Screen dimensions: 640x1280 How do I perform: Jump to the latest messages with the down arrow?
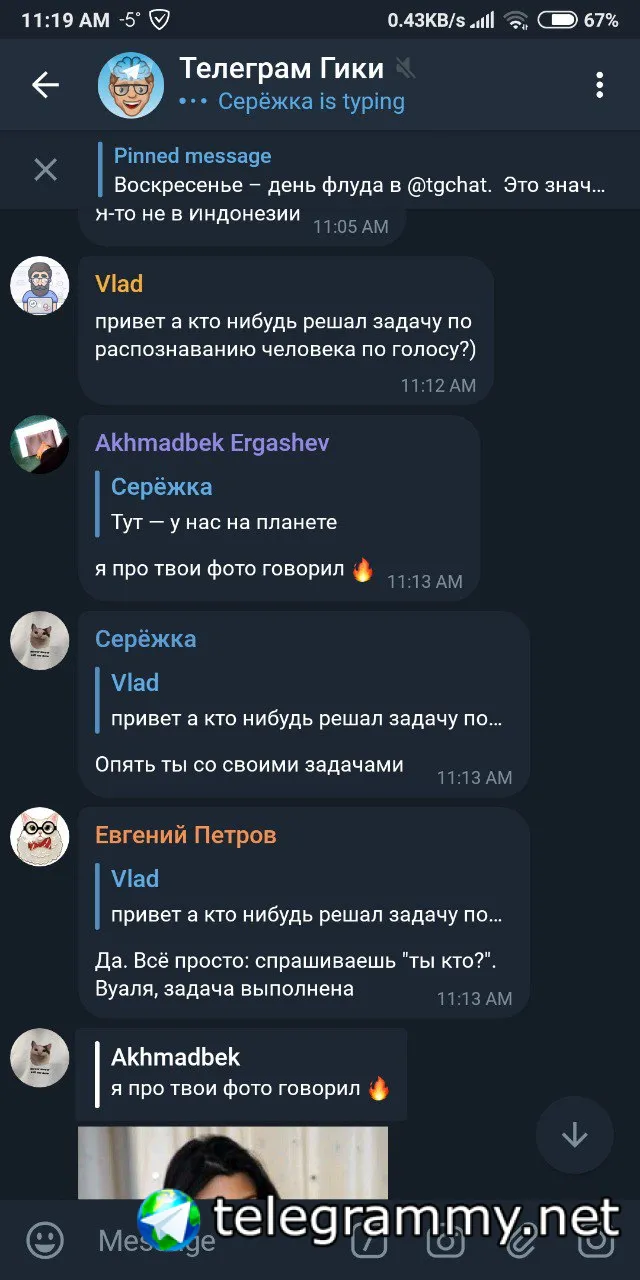574,1135
